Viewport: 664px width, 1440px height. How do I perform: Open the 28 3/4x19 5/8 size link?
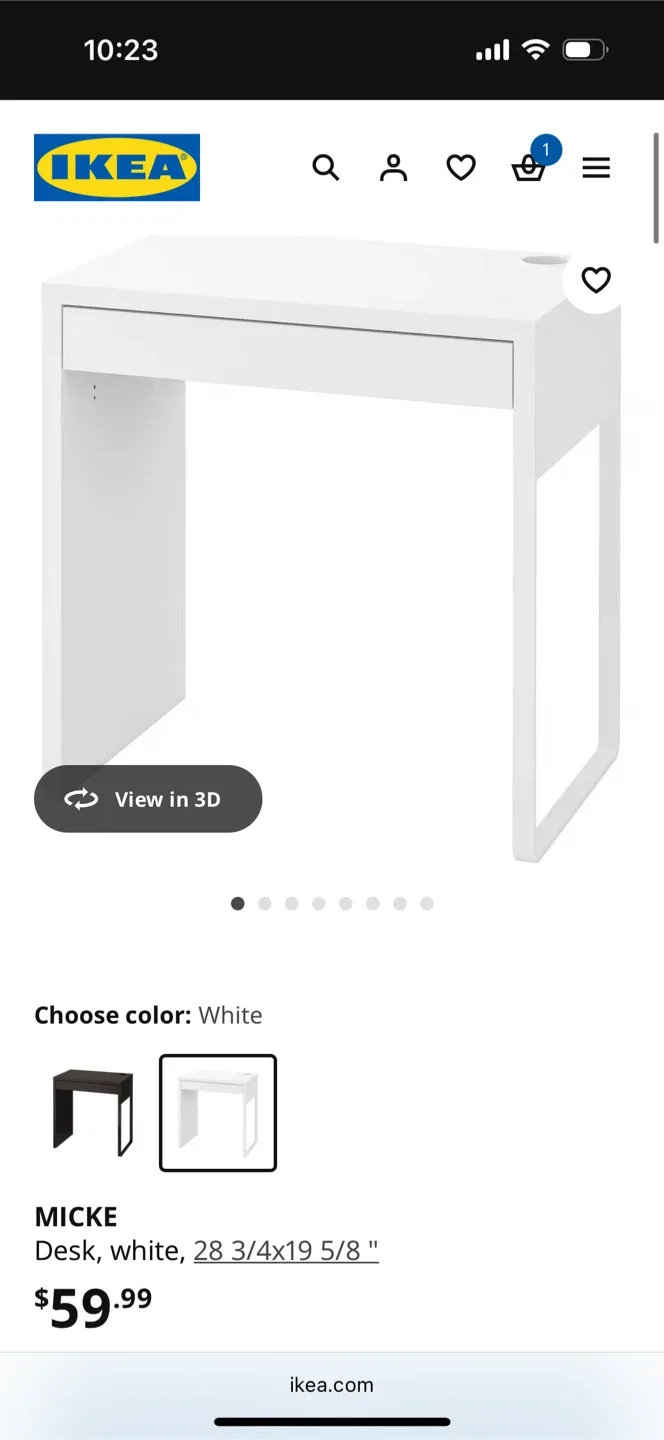point(286,1250)
